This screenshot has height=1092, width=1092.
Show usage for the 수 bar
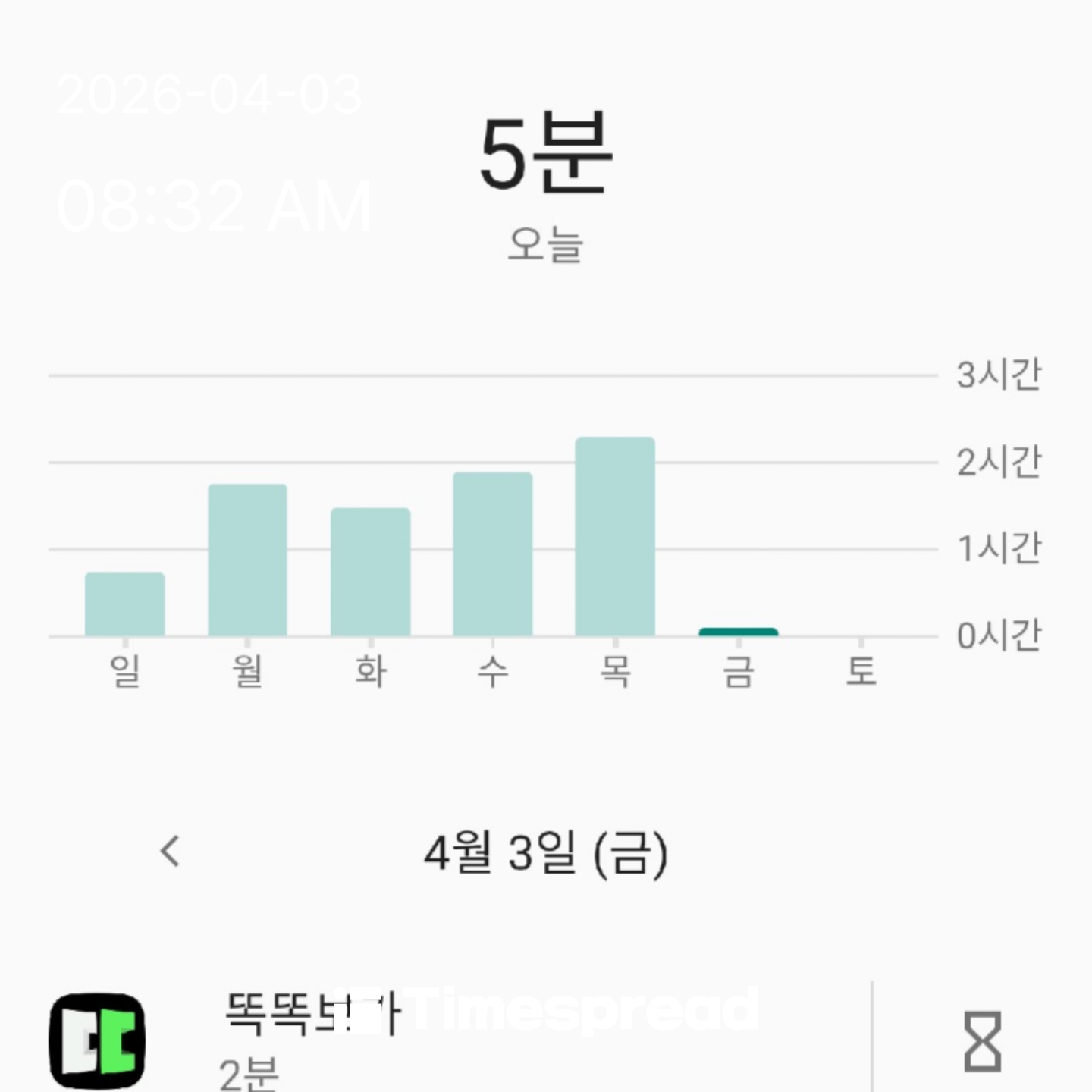click(x=493, y=554)
